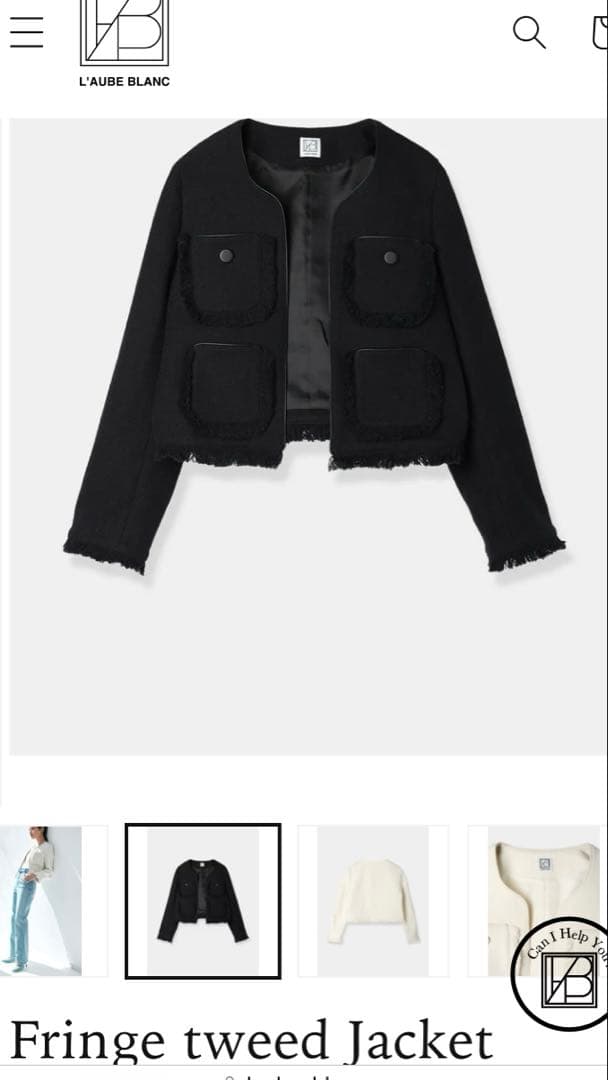
Task: Select the black jacket thumbnail
Action: 202,901
